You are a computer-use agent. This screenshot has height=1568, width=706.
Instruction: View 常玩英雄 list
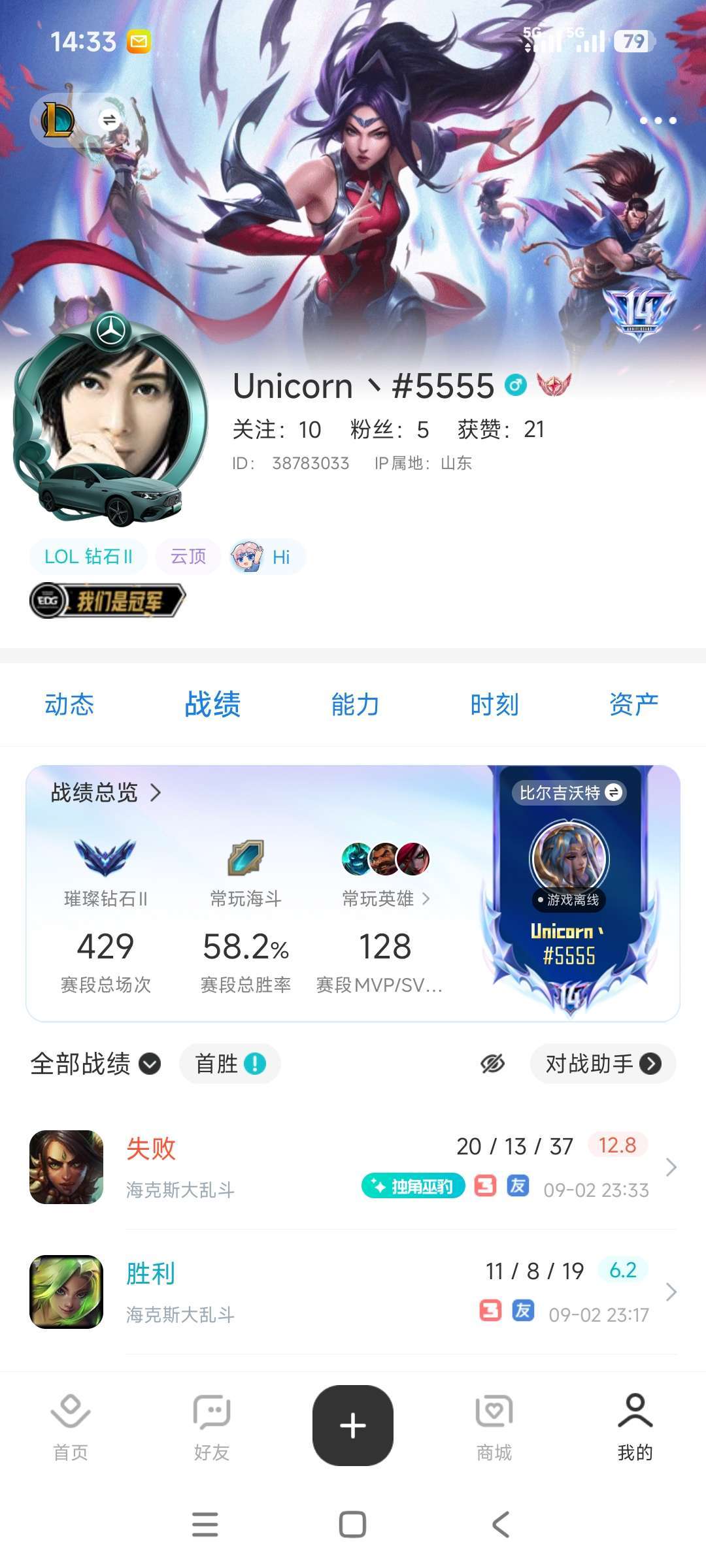[x=386, y=898]
